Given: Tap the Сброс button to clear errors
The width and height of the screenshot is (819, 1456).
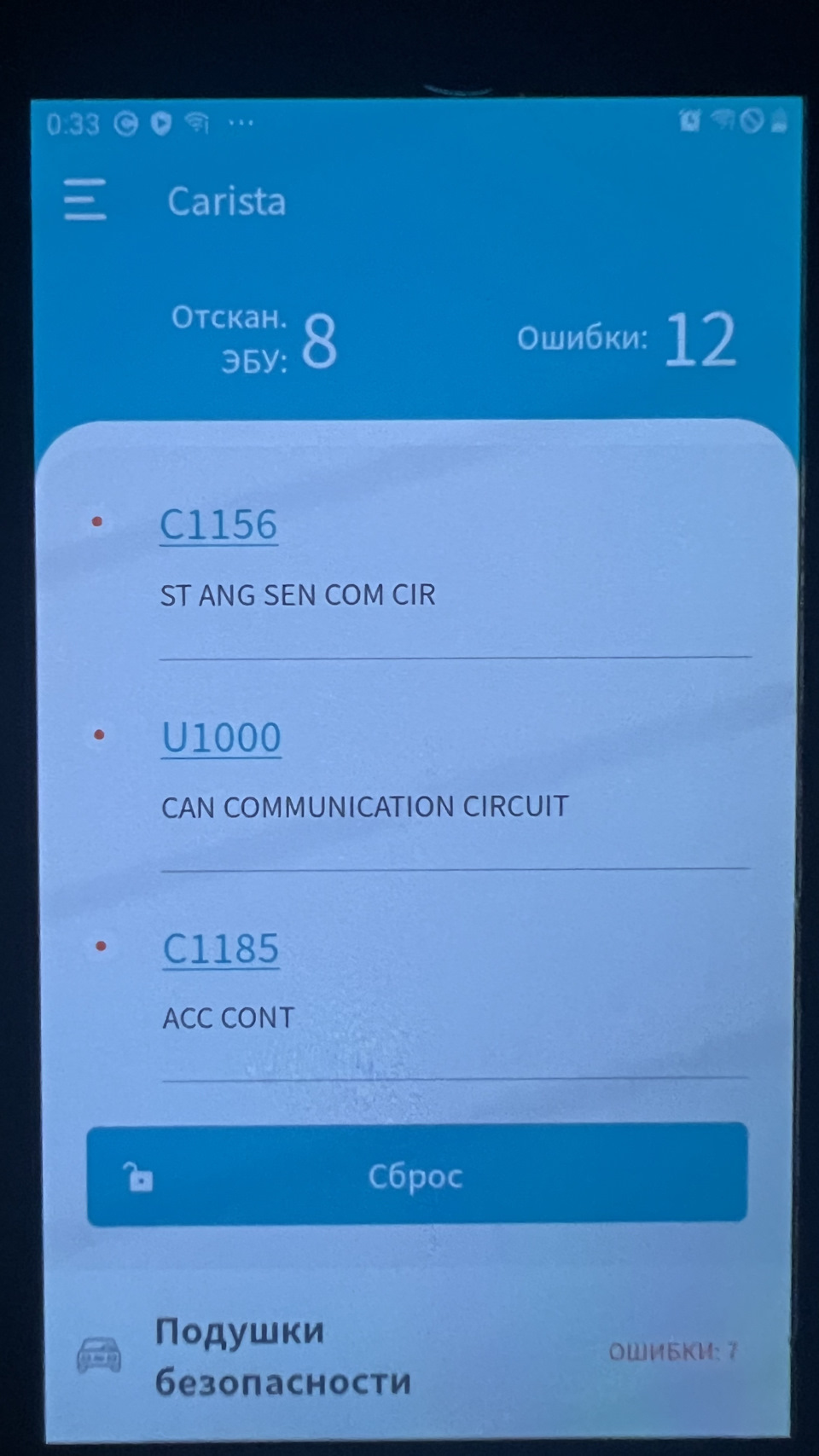Looking at the screenshot, I should point(417,1175).
